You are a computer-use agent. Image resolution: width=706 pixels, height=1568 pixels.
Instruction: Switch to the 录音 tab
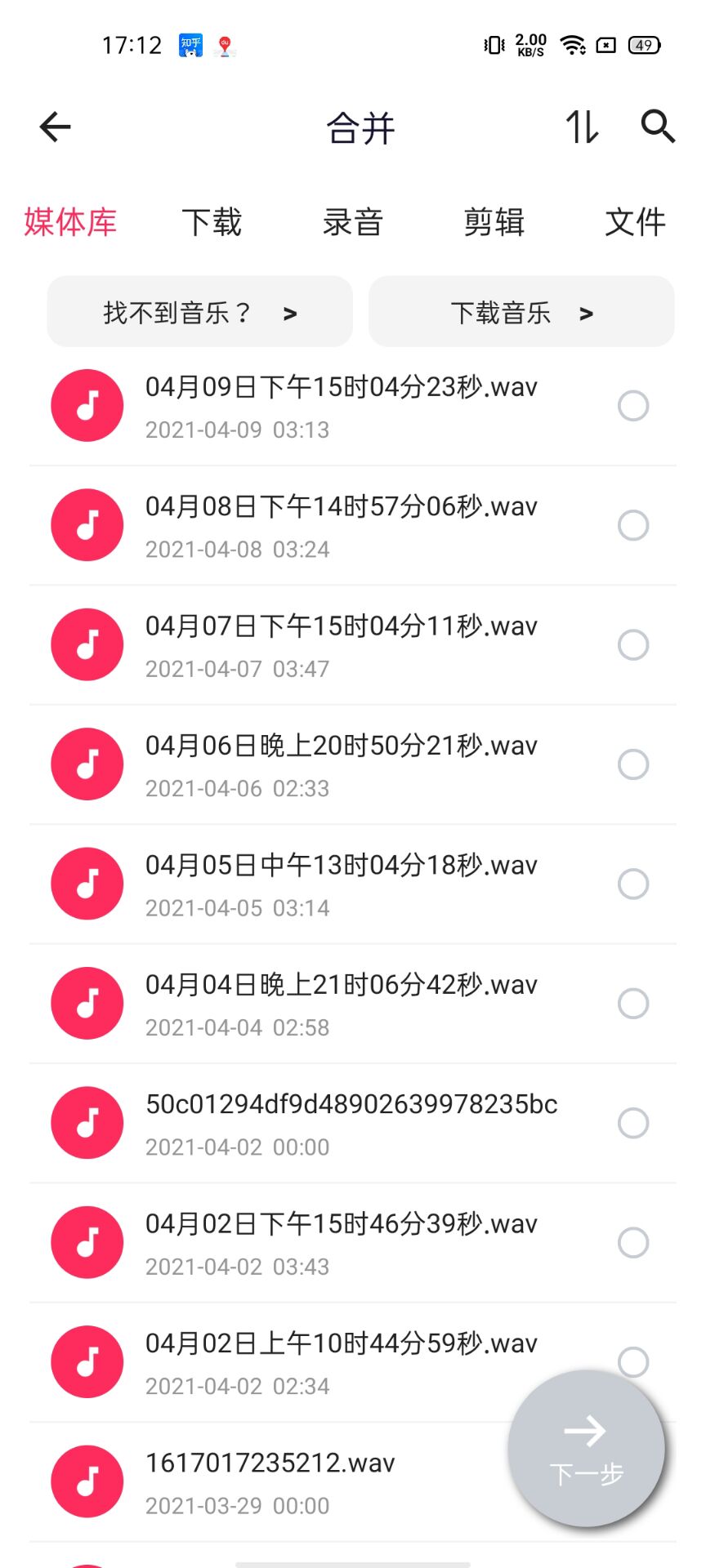click(353, 222)
